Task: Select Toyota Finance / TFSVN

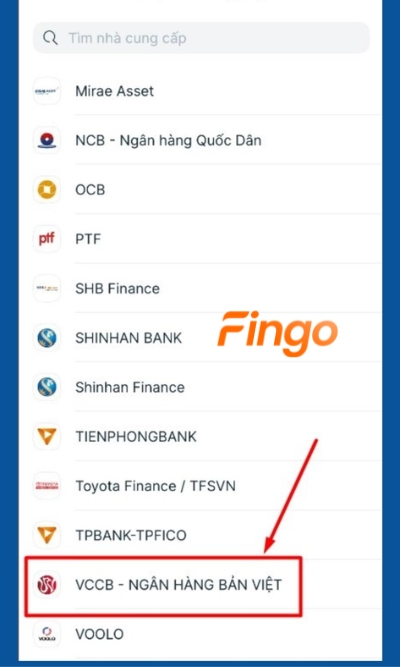Action: (x=200, y=486)
